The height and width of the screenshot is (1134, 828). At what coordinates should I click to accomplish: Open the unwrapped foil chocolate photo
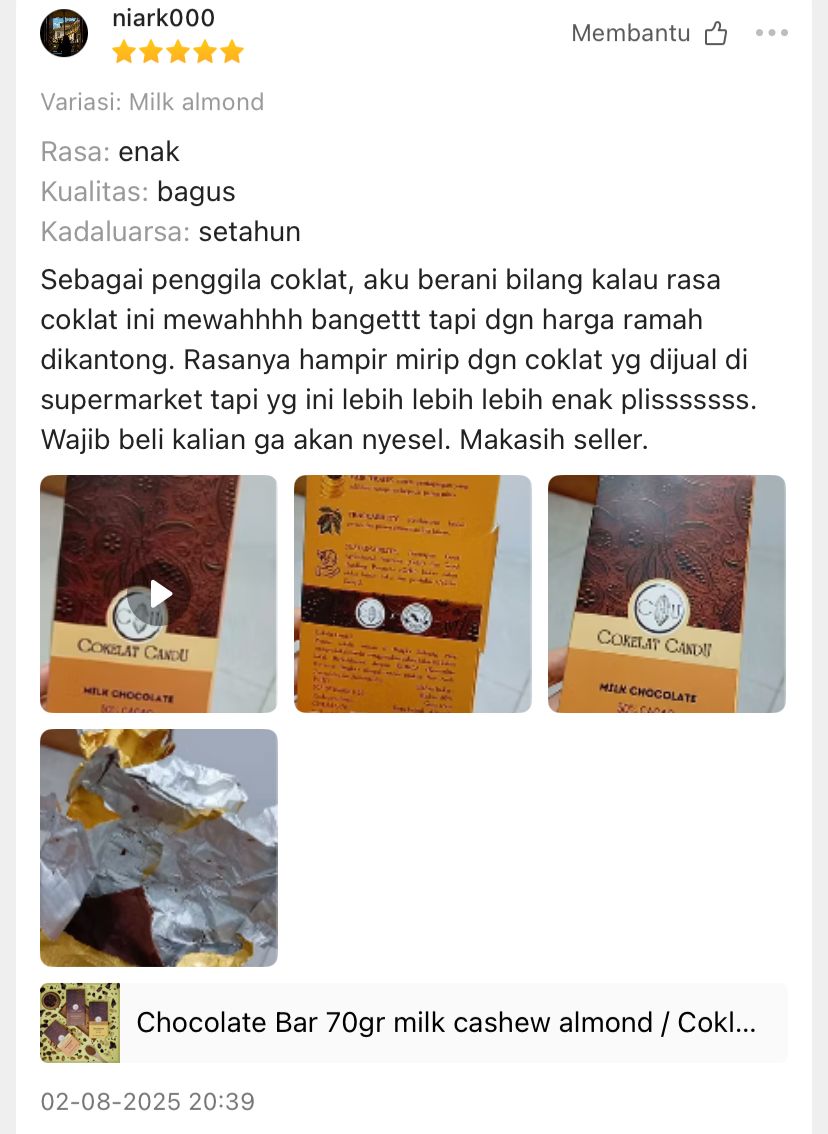[x=158, y=848]
